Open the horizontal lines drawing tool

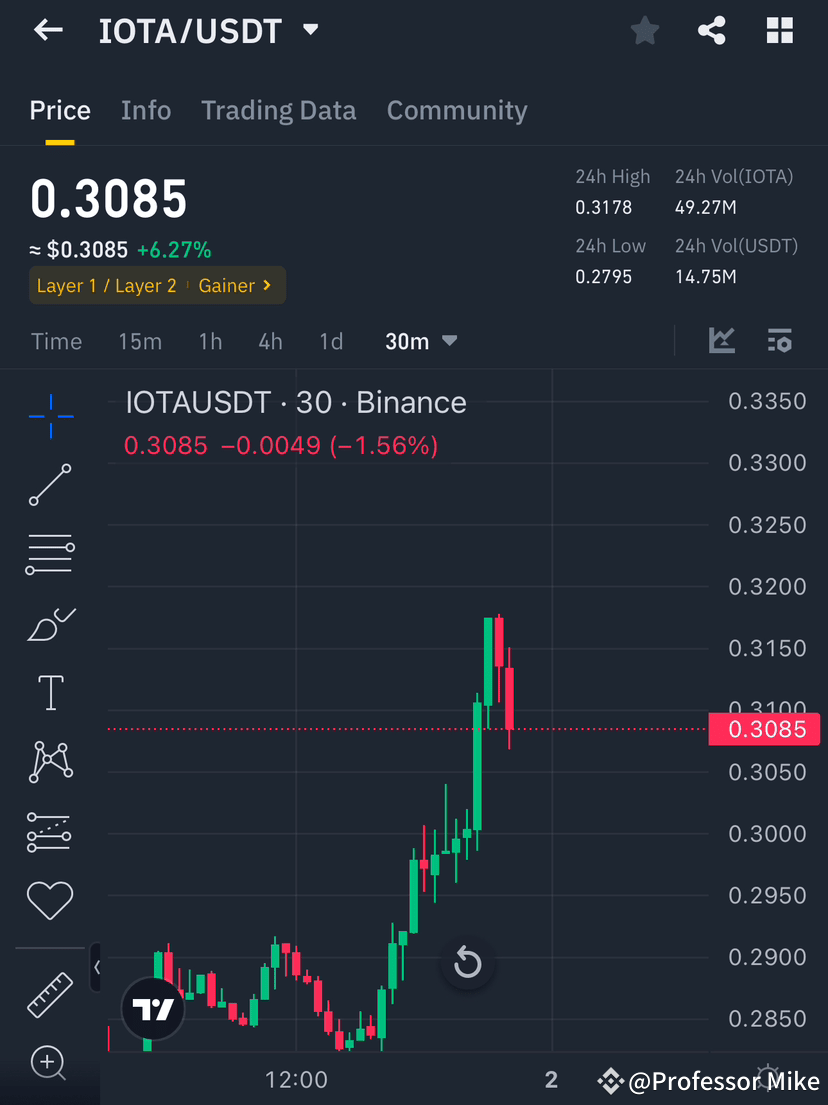(x=50, y=554)
